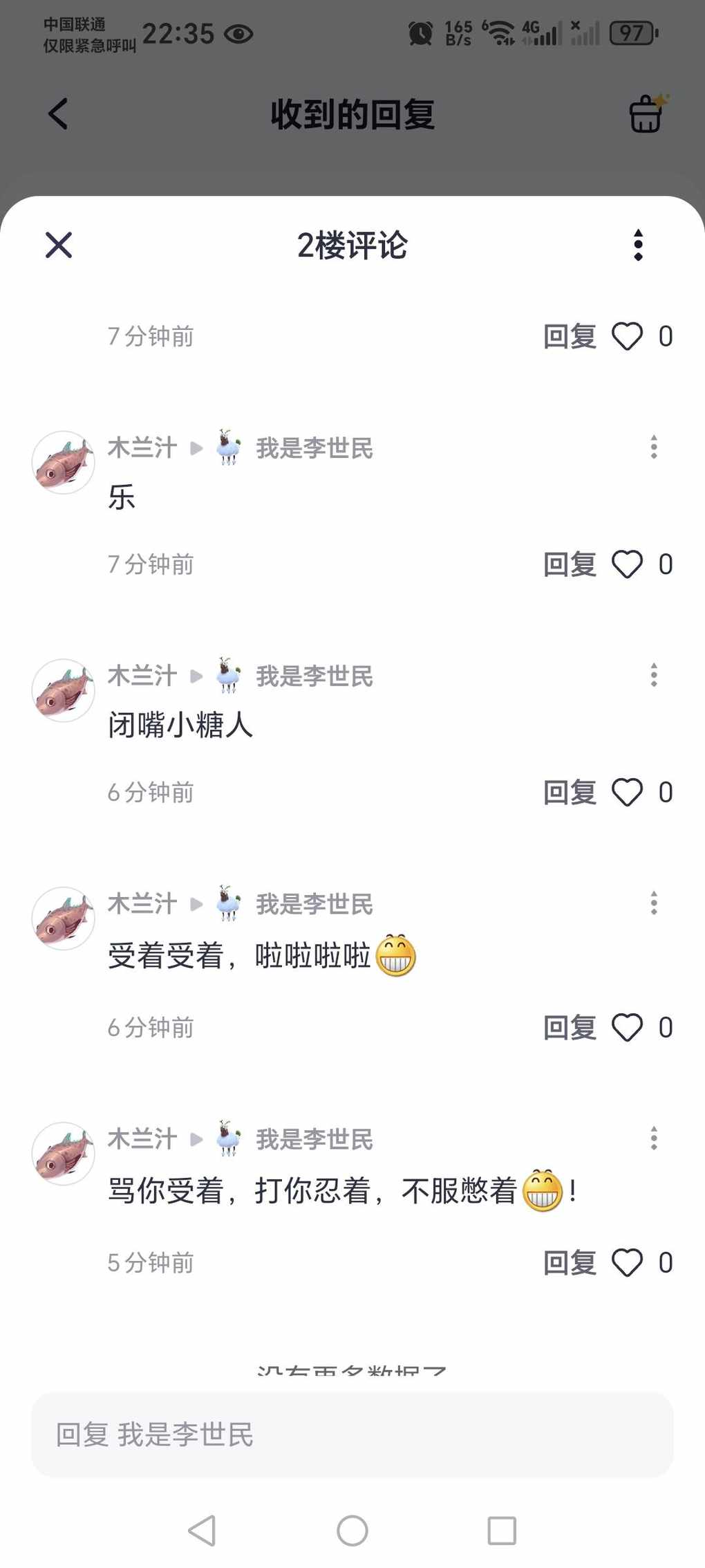705x1568 pixels.
Task: Go to the system home screen
Action: 352,1530
